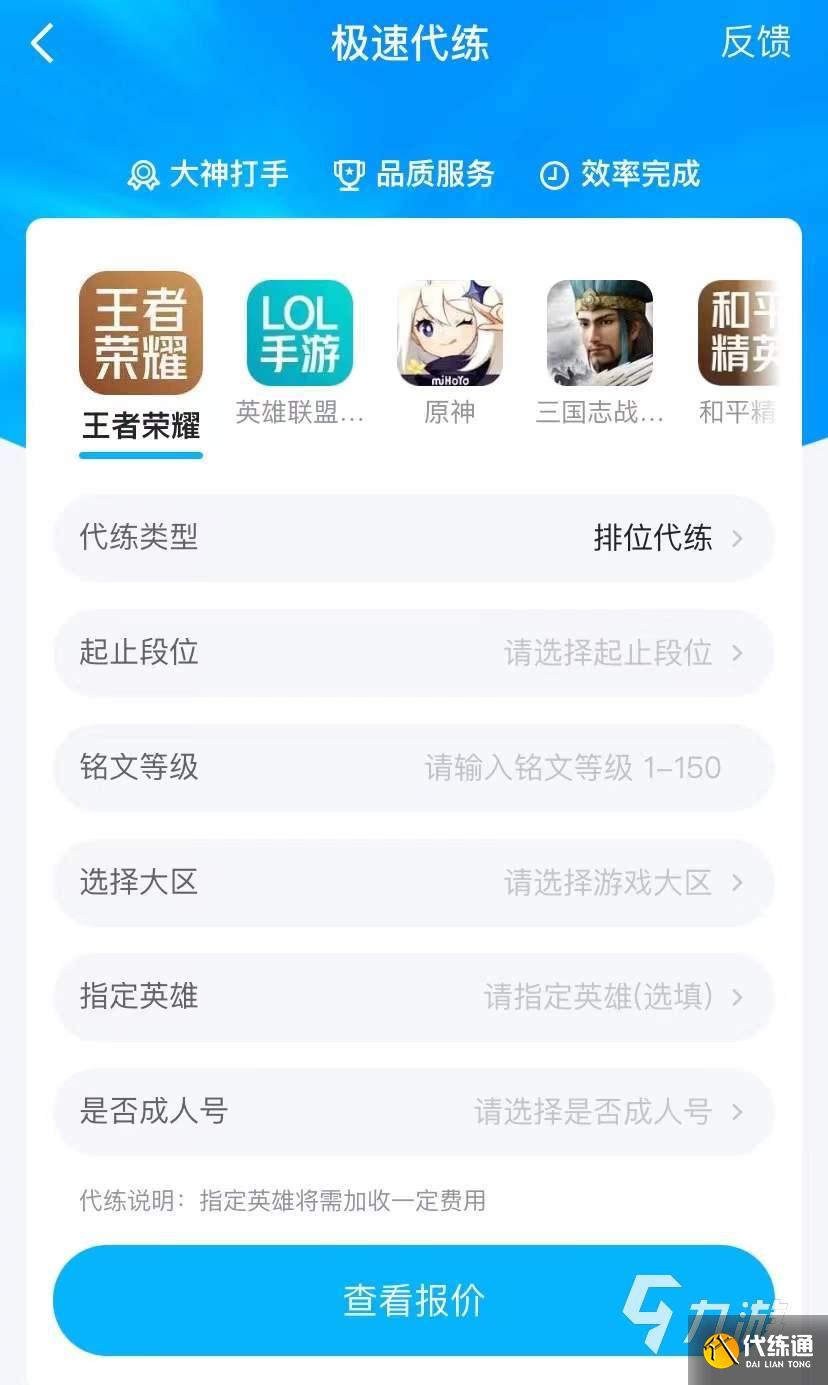Go back using the top-left arrow
This screenshot has height=1385, width=828.
point(42,44)
